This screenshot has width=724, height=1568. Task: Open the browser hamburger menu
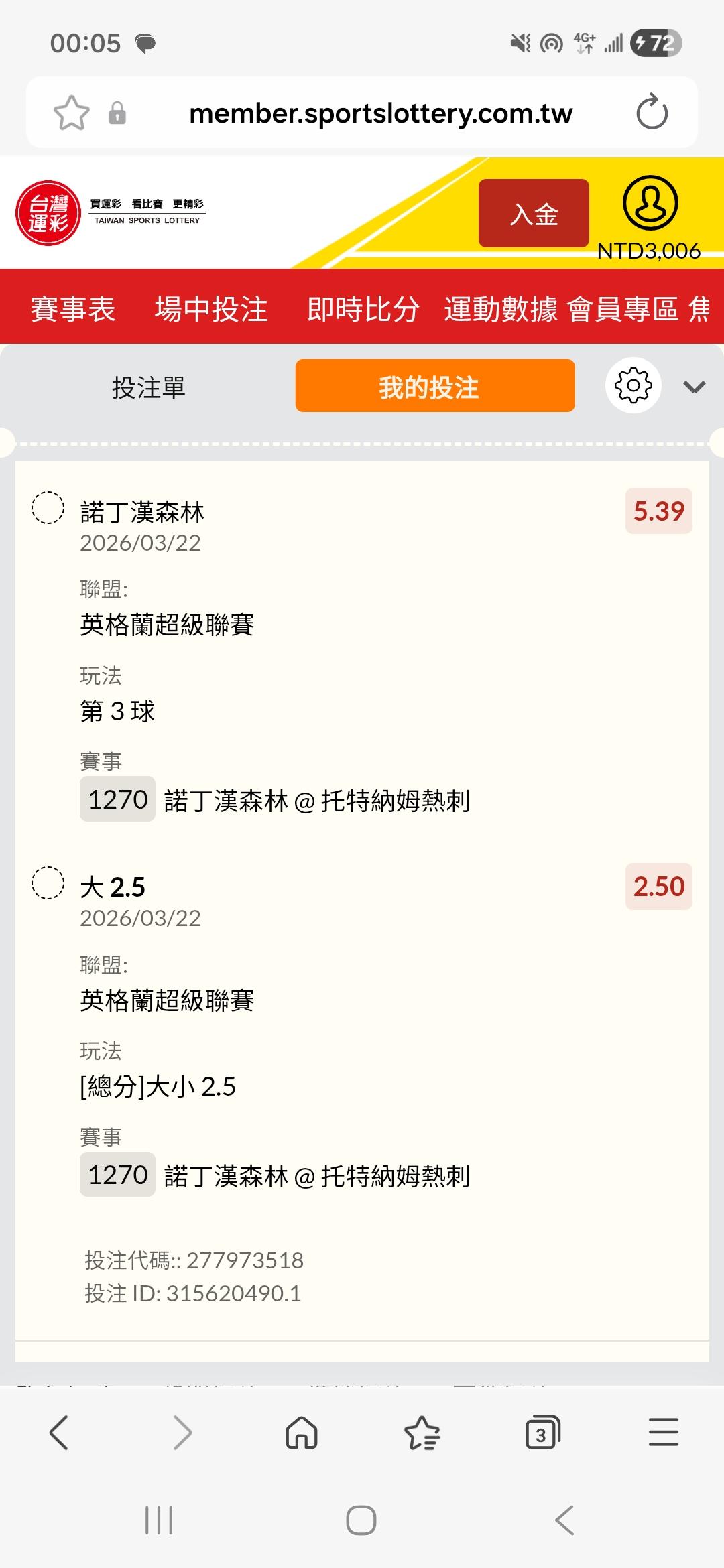click(x=664, y=1433)
